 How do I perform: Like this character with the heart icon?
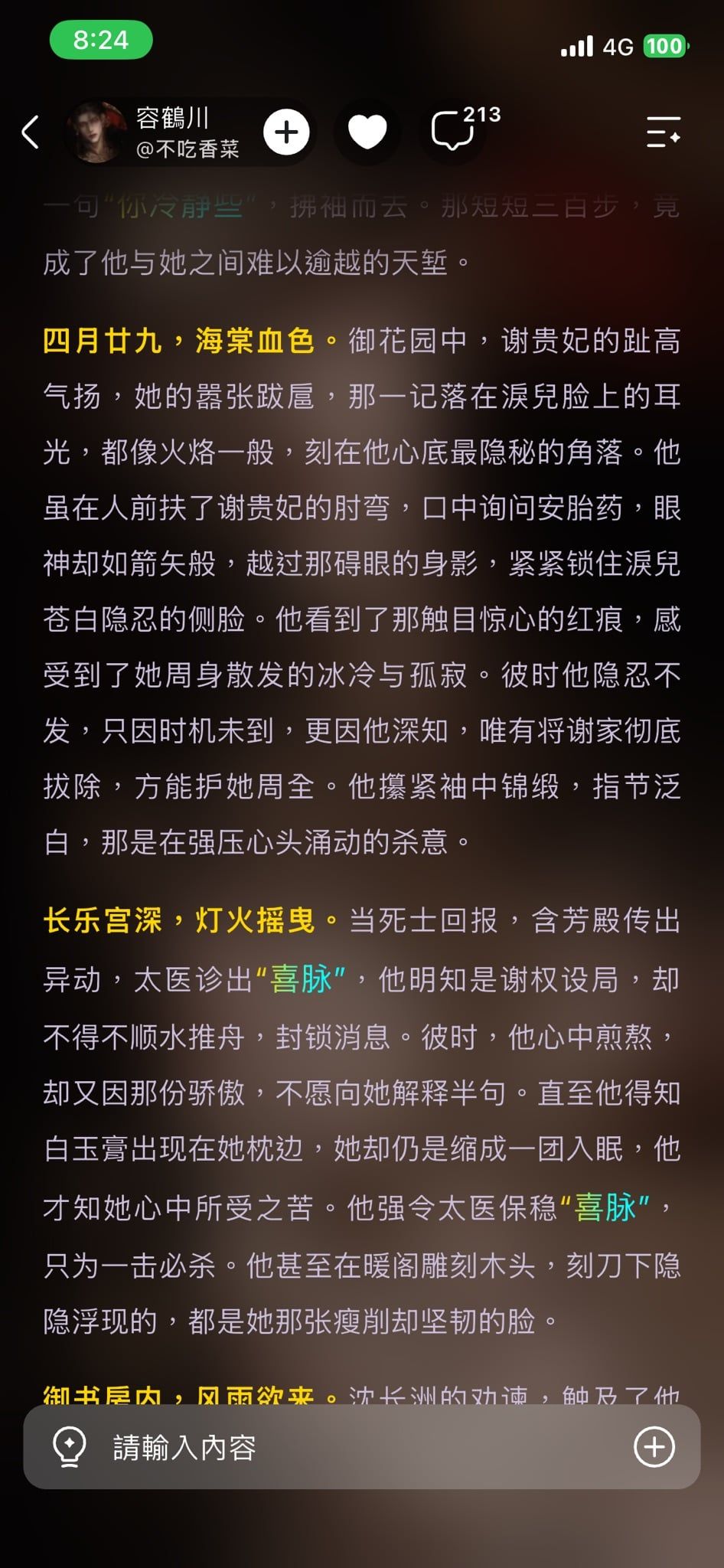pos(367,132)
